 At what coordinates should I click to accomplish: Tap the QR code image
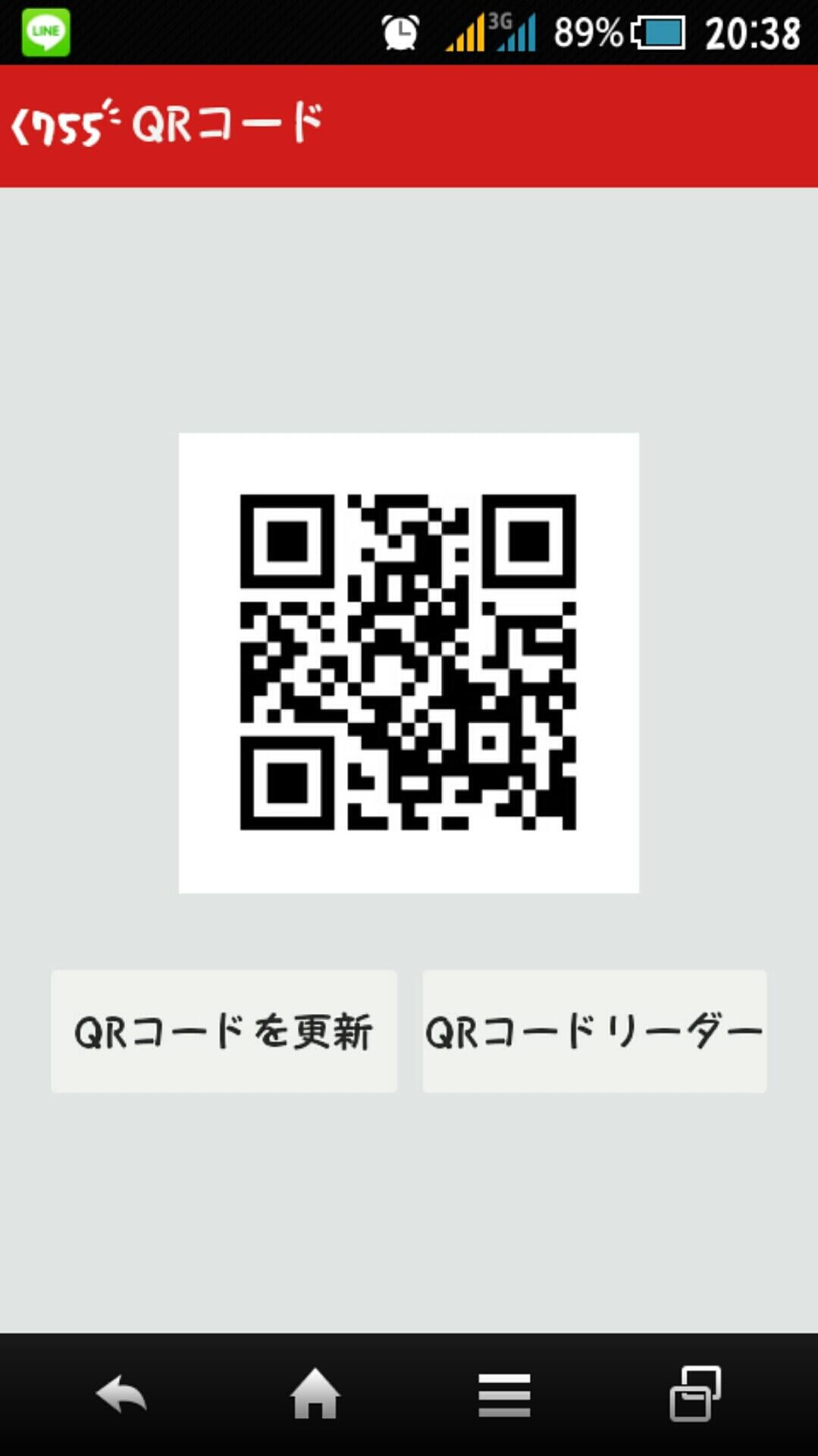408,662
